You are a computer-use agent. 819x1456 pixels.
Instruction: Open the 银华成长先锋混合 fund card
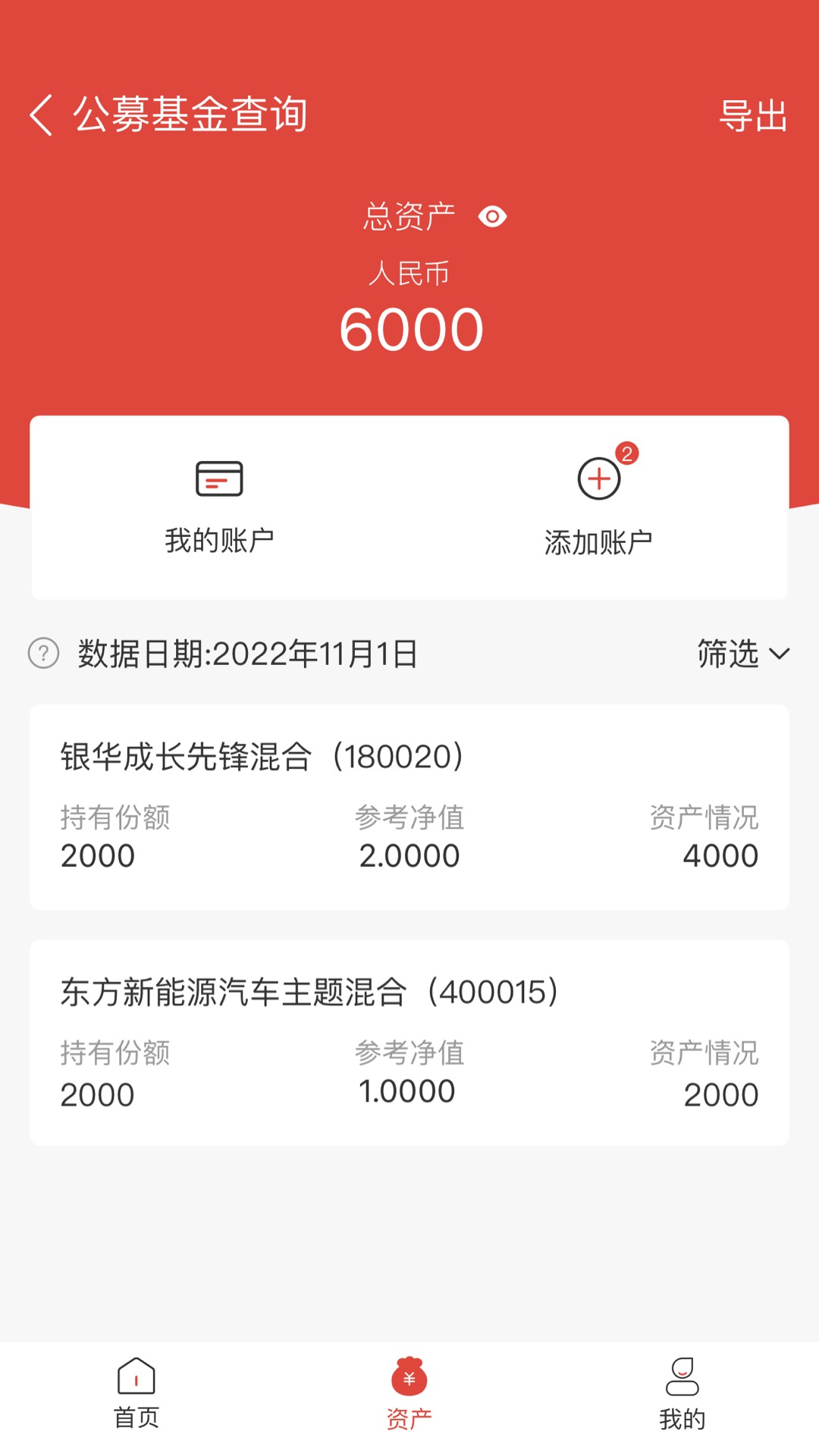click(409, 807)
